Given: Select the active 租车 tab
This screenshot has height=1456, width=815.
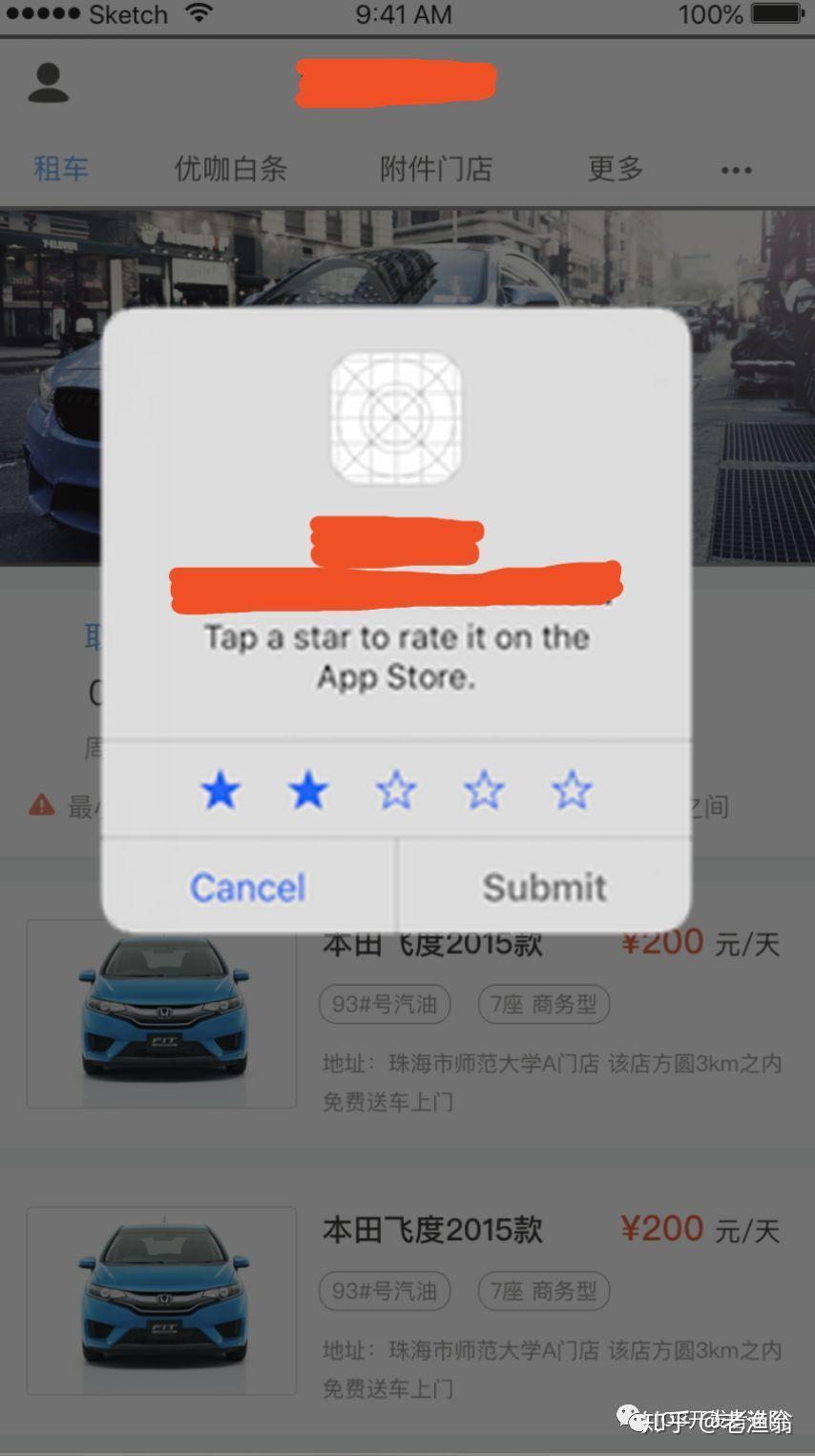Looking at the screenshot, I should click(61, 170).
